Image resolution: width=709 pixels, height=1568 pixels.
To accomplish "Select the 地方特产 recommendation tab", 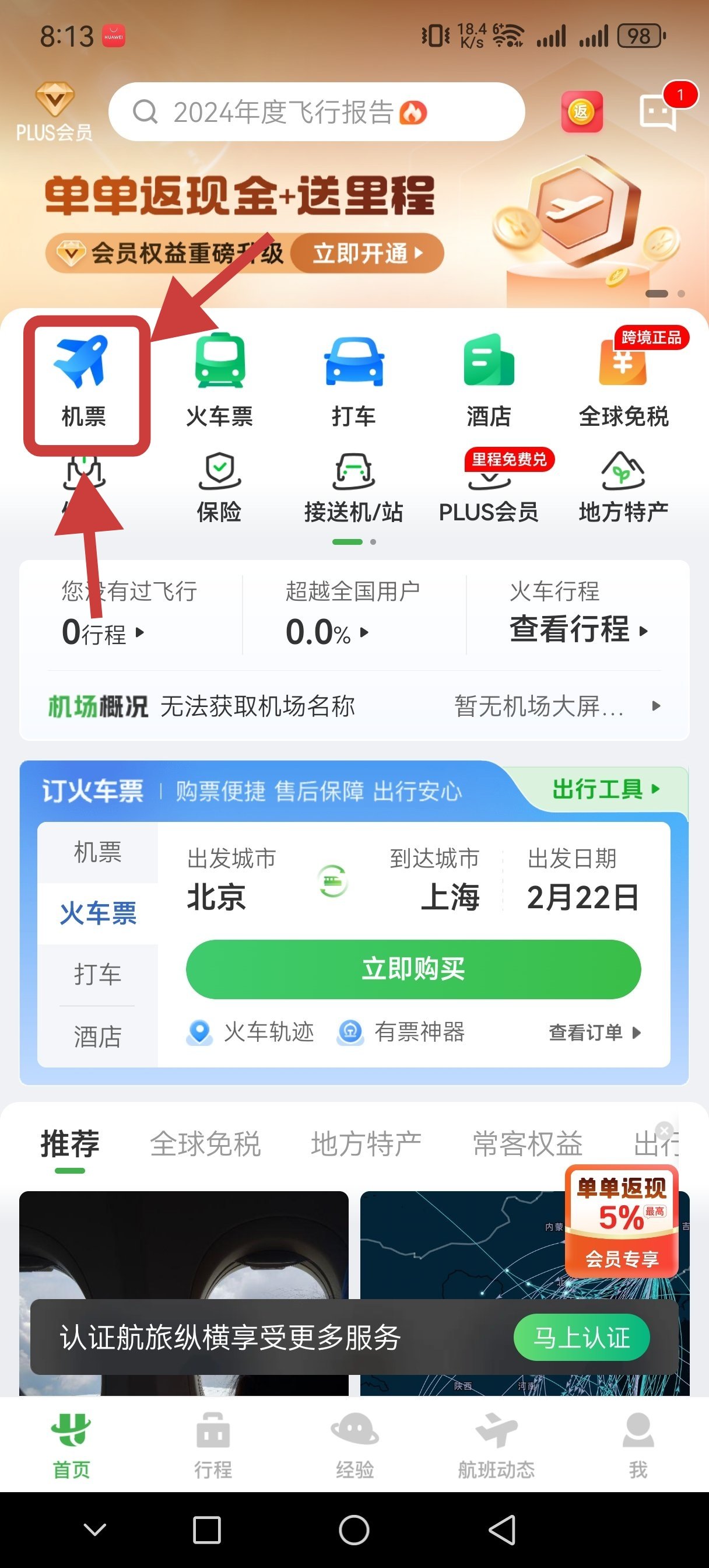I will pos(366,1143).
